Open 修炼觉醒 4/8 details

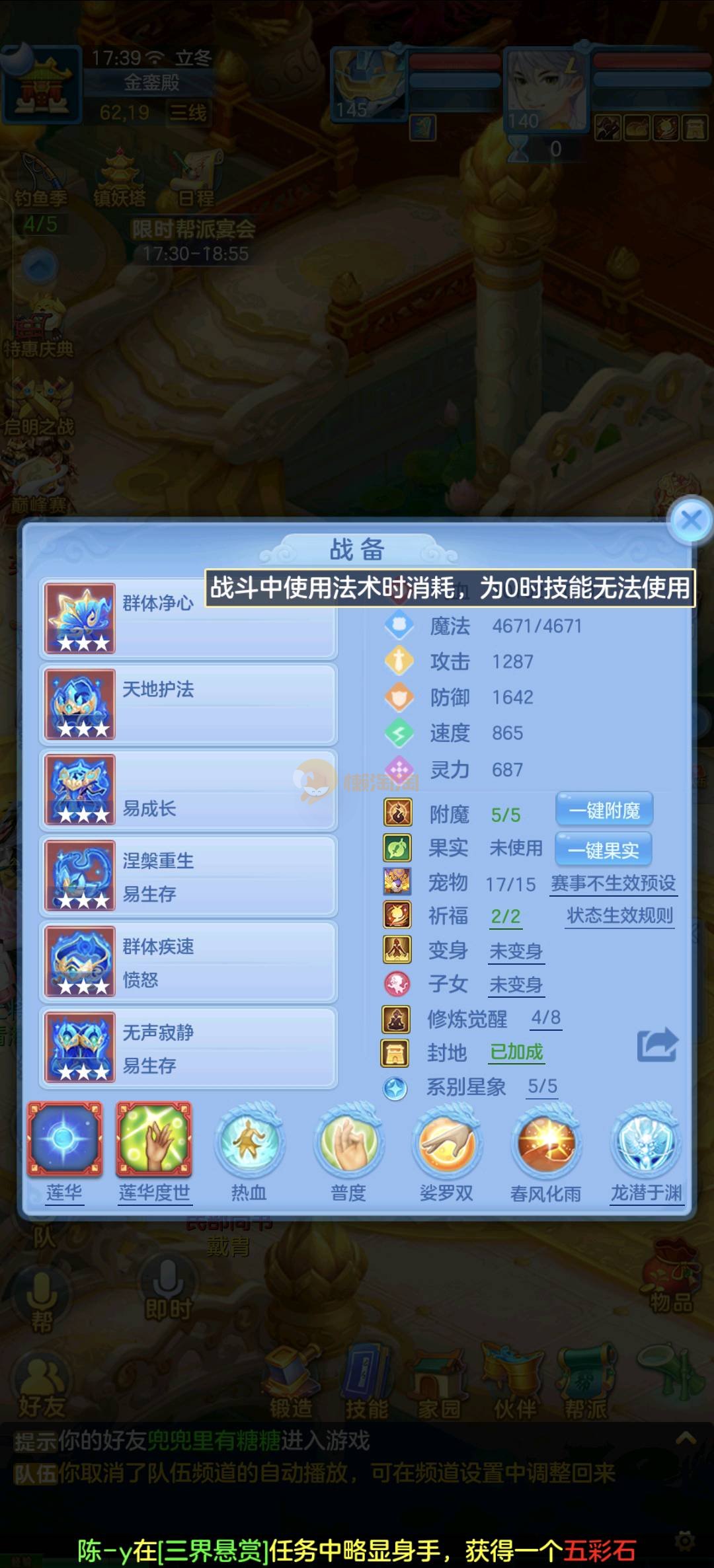[545, 1018]
